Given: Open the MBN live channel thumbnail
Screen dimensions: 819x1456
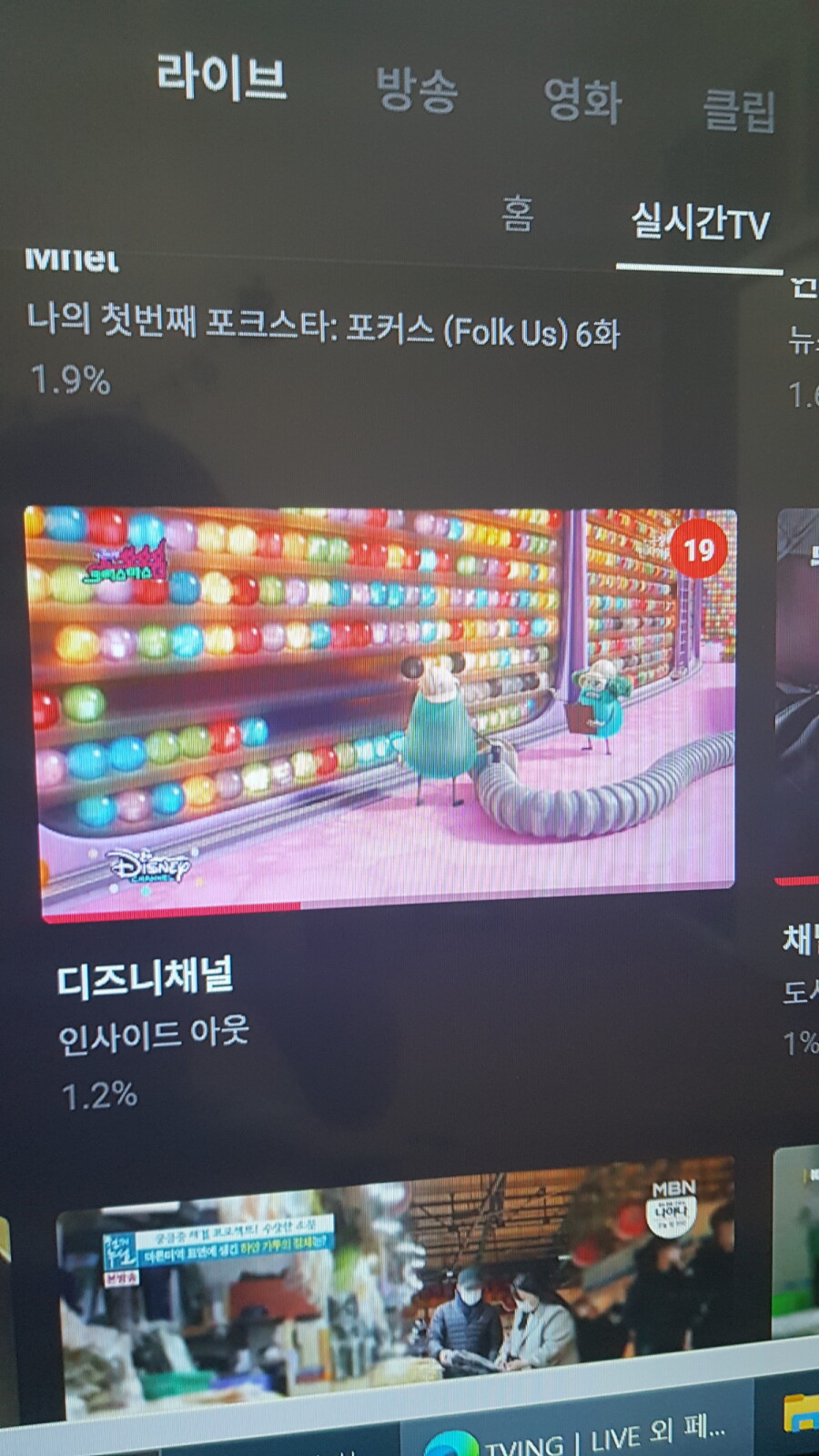Looking at the screenshot, I should [398, 1292].
